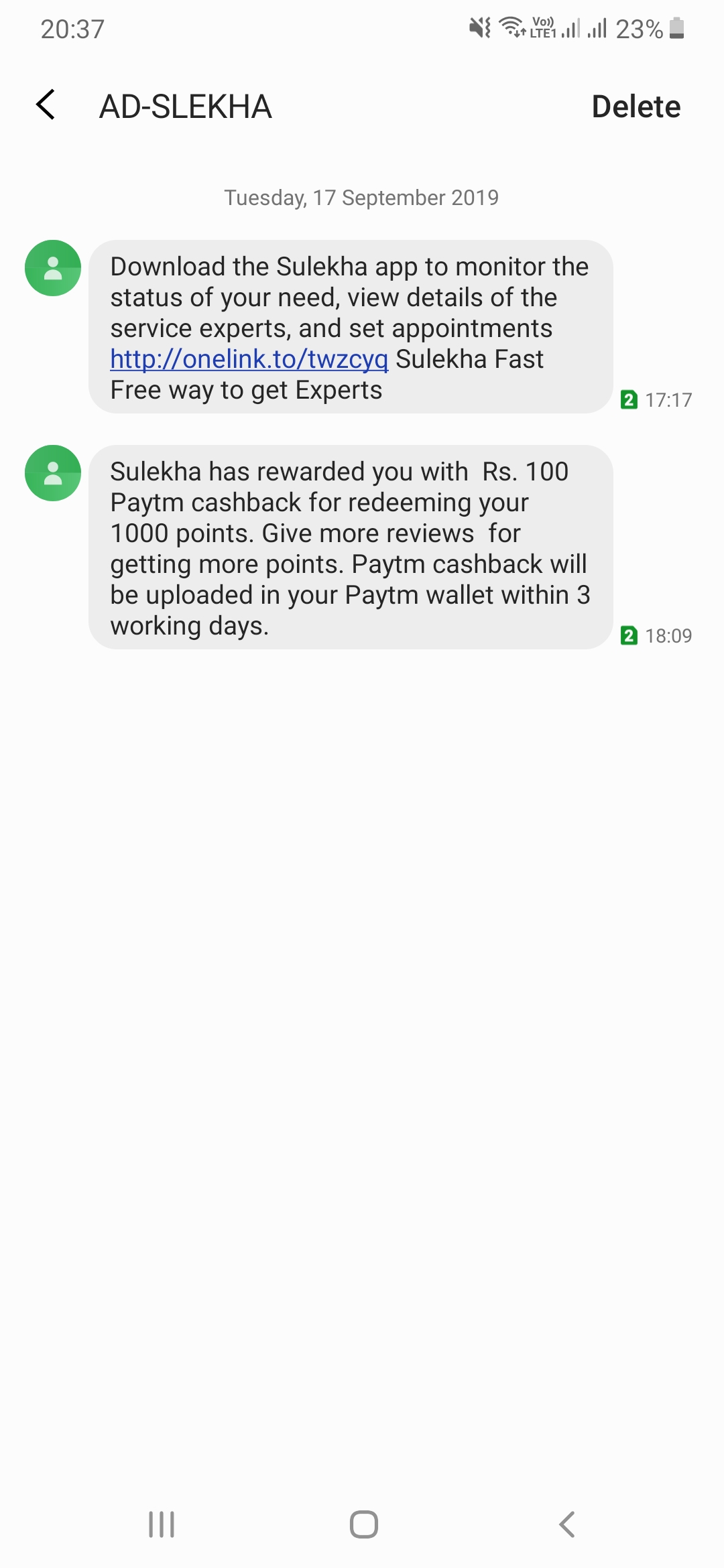724x1568 pixels.
Task: Tap the Delete button
Action: pos(636,107)
